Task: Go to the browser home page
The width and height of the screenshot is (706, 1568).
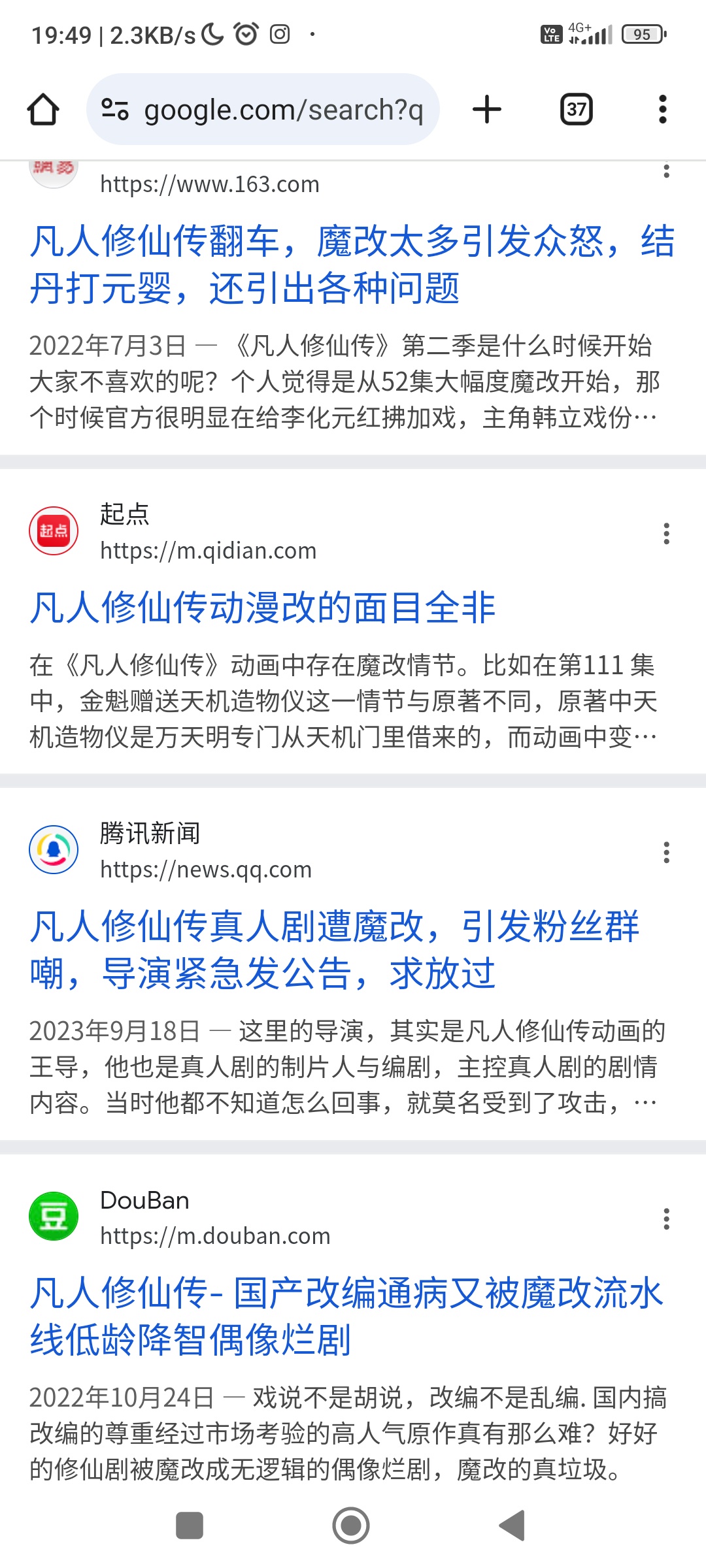Action: 43,109
